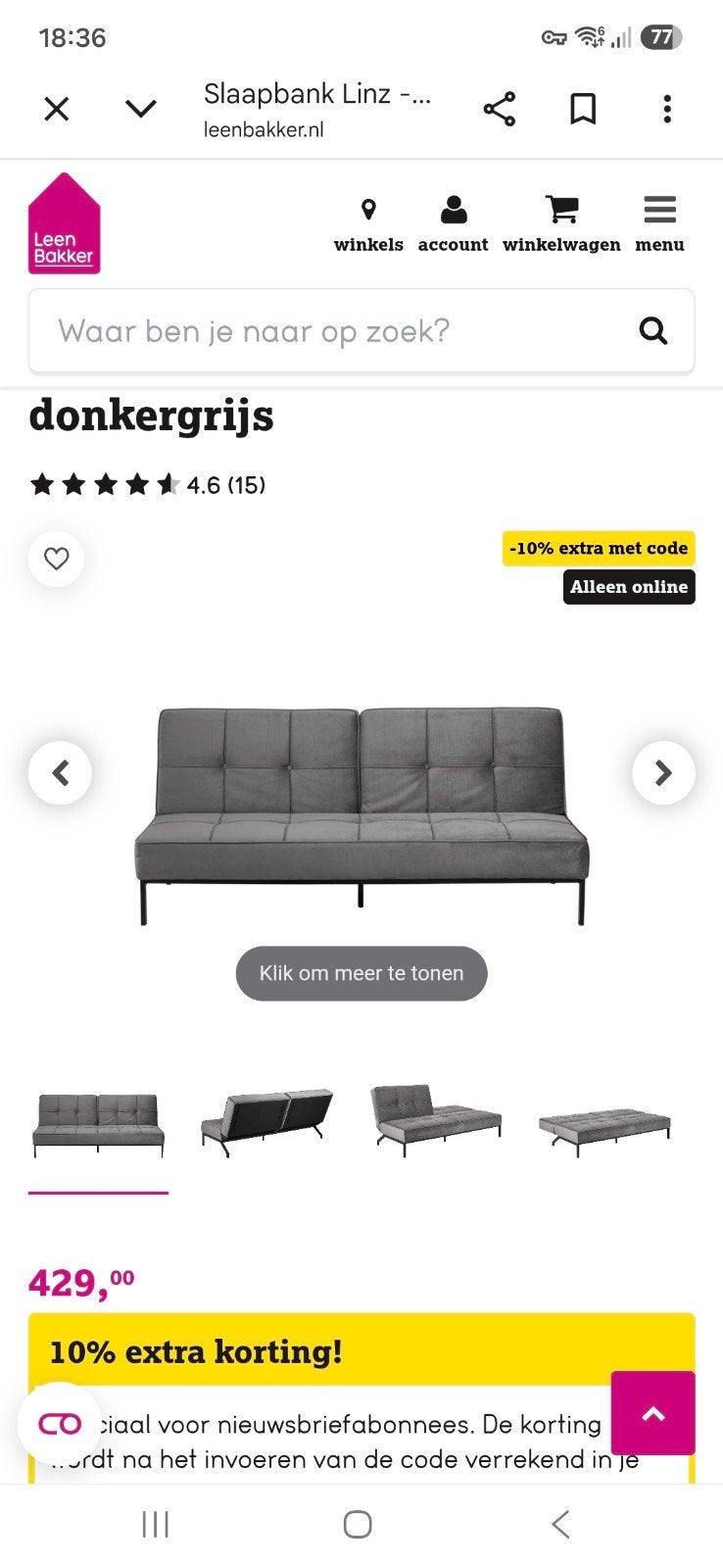Go back using the system back button

pos(560,1524)
